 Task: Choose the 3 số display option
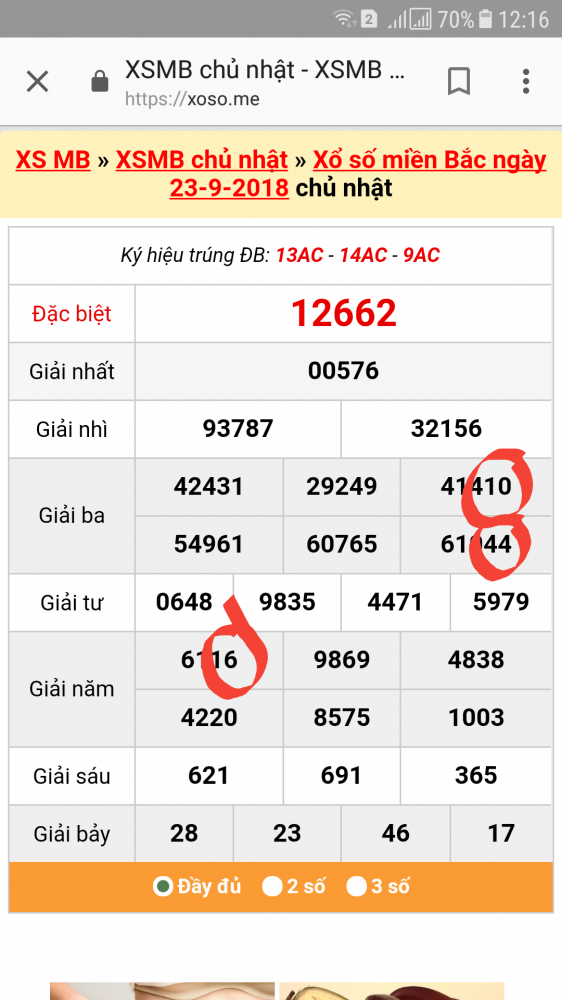pyautogui.click(x=378, y=886)
